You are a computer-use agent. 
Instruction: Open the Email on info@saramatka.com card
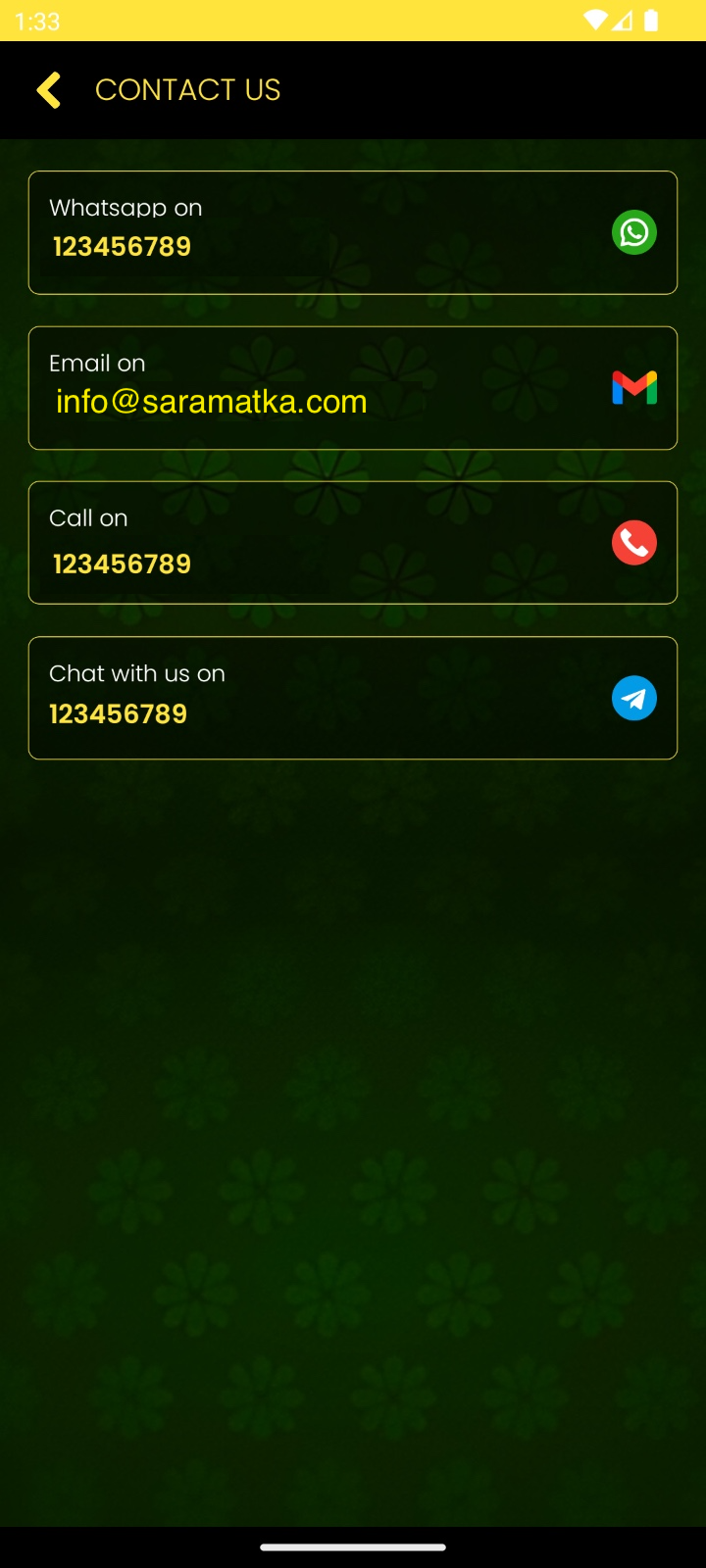click(352, 387)
